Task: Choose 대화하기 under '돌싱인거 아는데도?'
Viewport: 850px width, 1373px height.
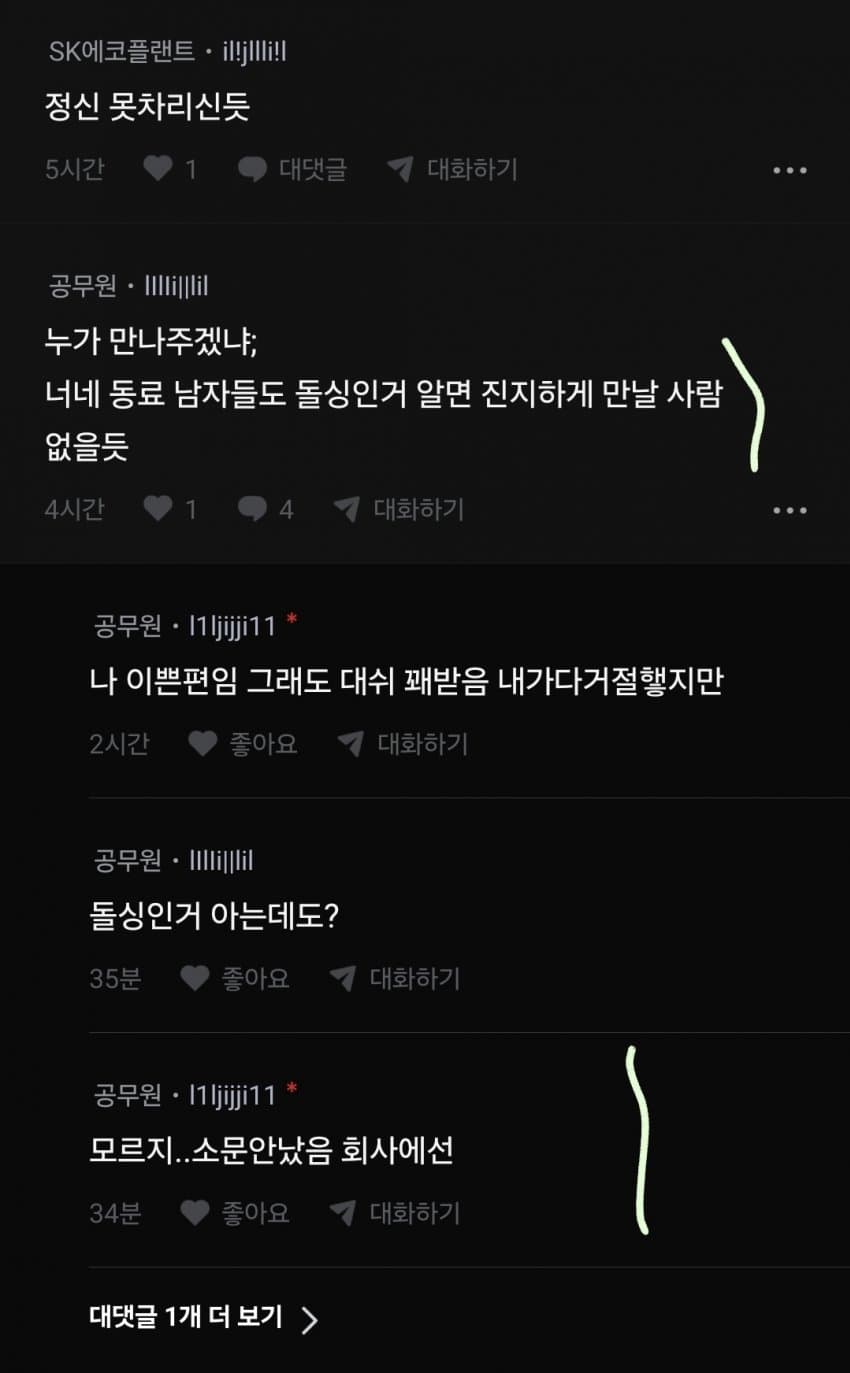Action: pyautogui.click(x=394, y=978)
